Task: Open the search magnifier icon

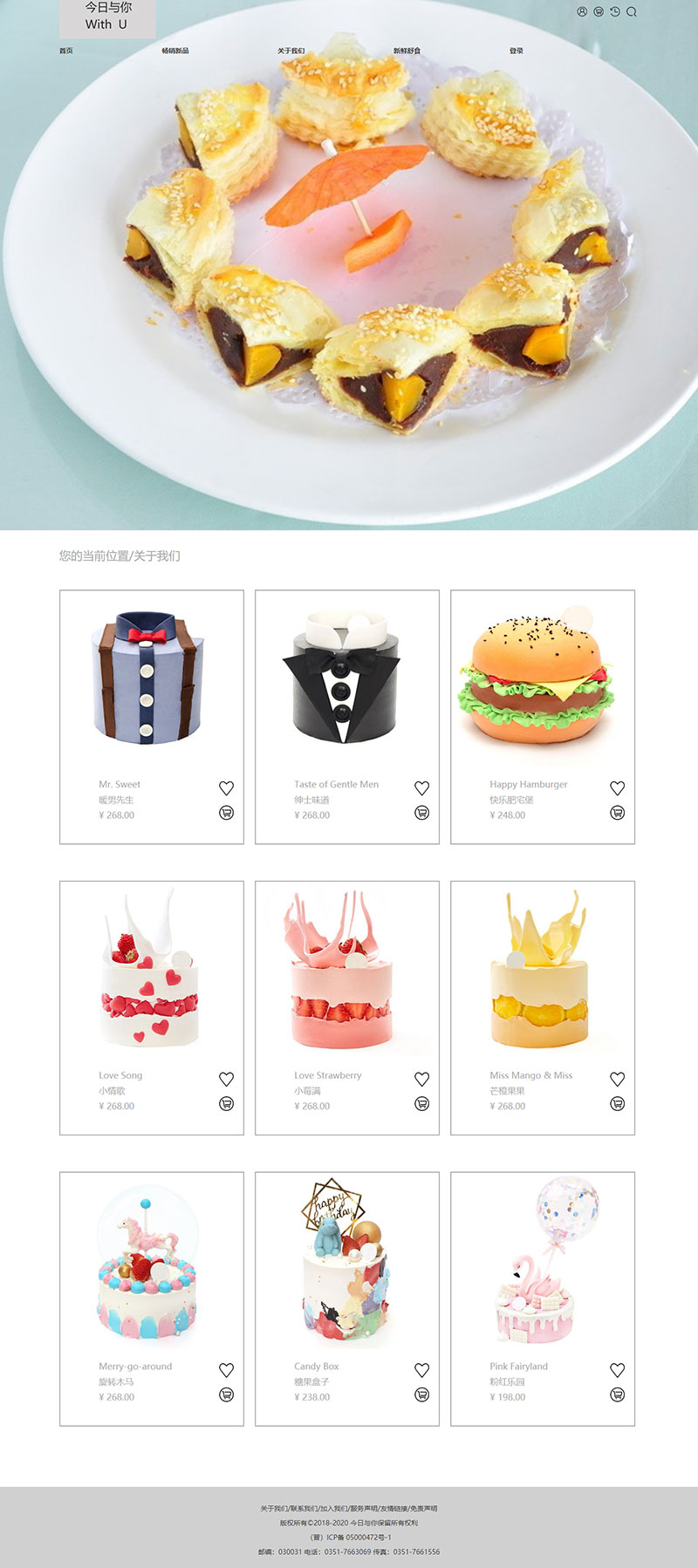Action: click(x=632, y=12)
